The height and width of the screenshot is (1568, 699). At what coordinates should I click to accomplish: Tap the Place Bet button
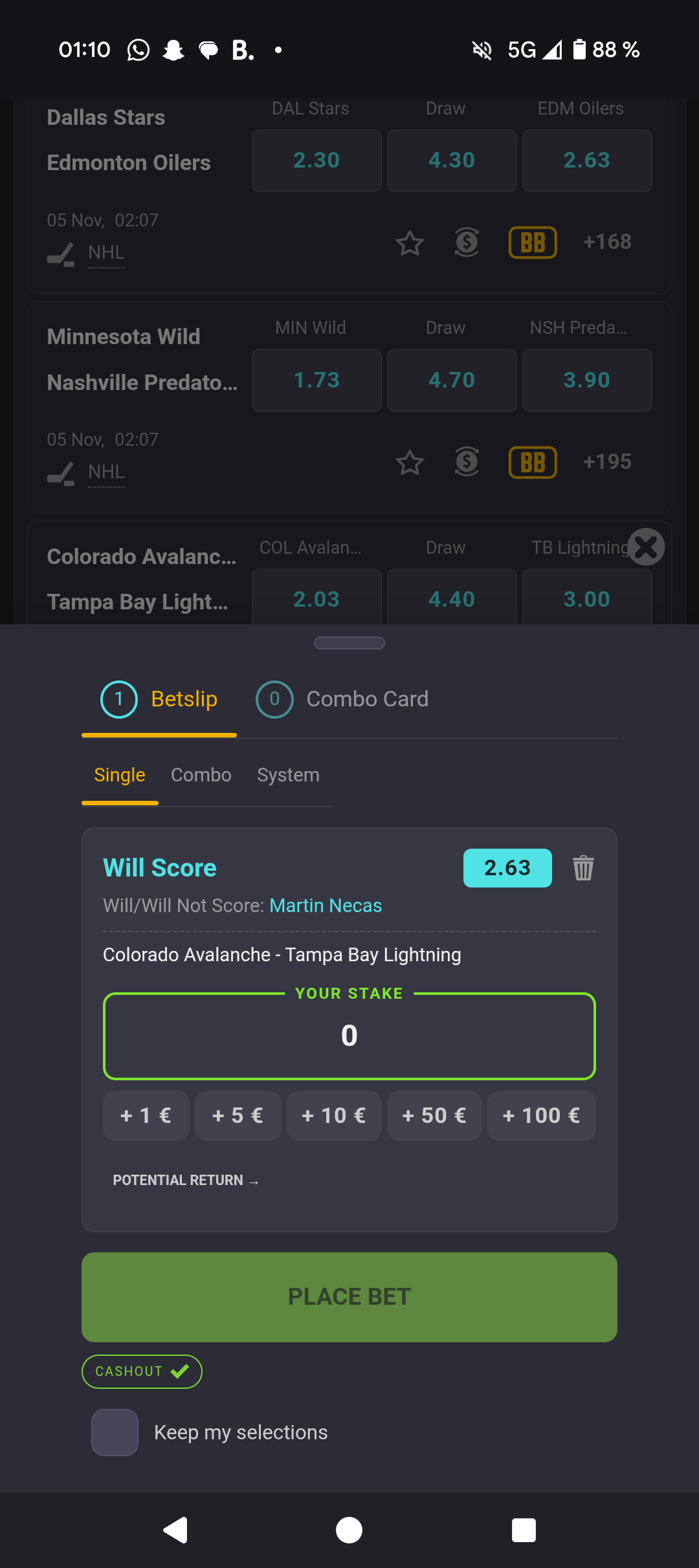[x=349, y=1297]
